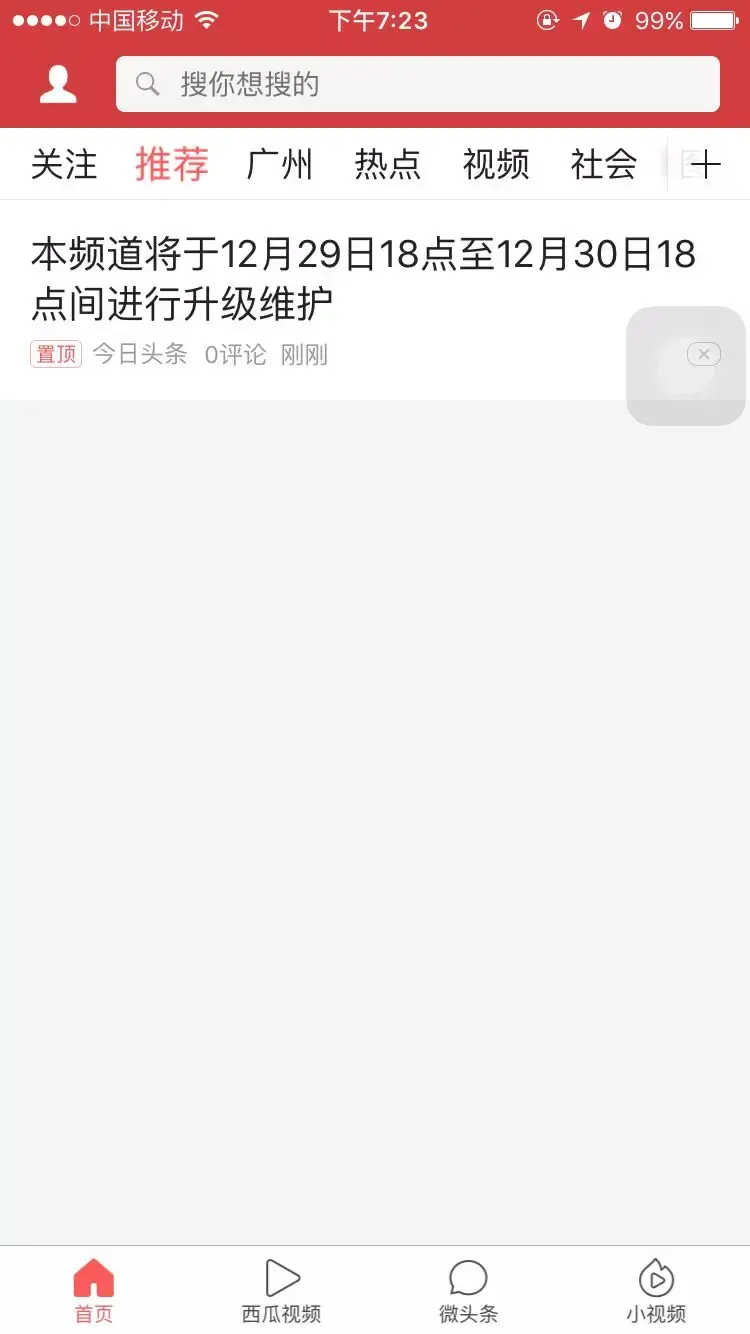Switch to 西瓜视频 tab
This screenshot has height=1334, width=750.
tap(282, 1291)
